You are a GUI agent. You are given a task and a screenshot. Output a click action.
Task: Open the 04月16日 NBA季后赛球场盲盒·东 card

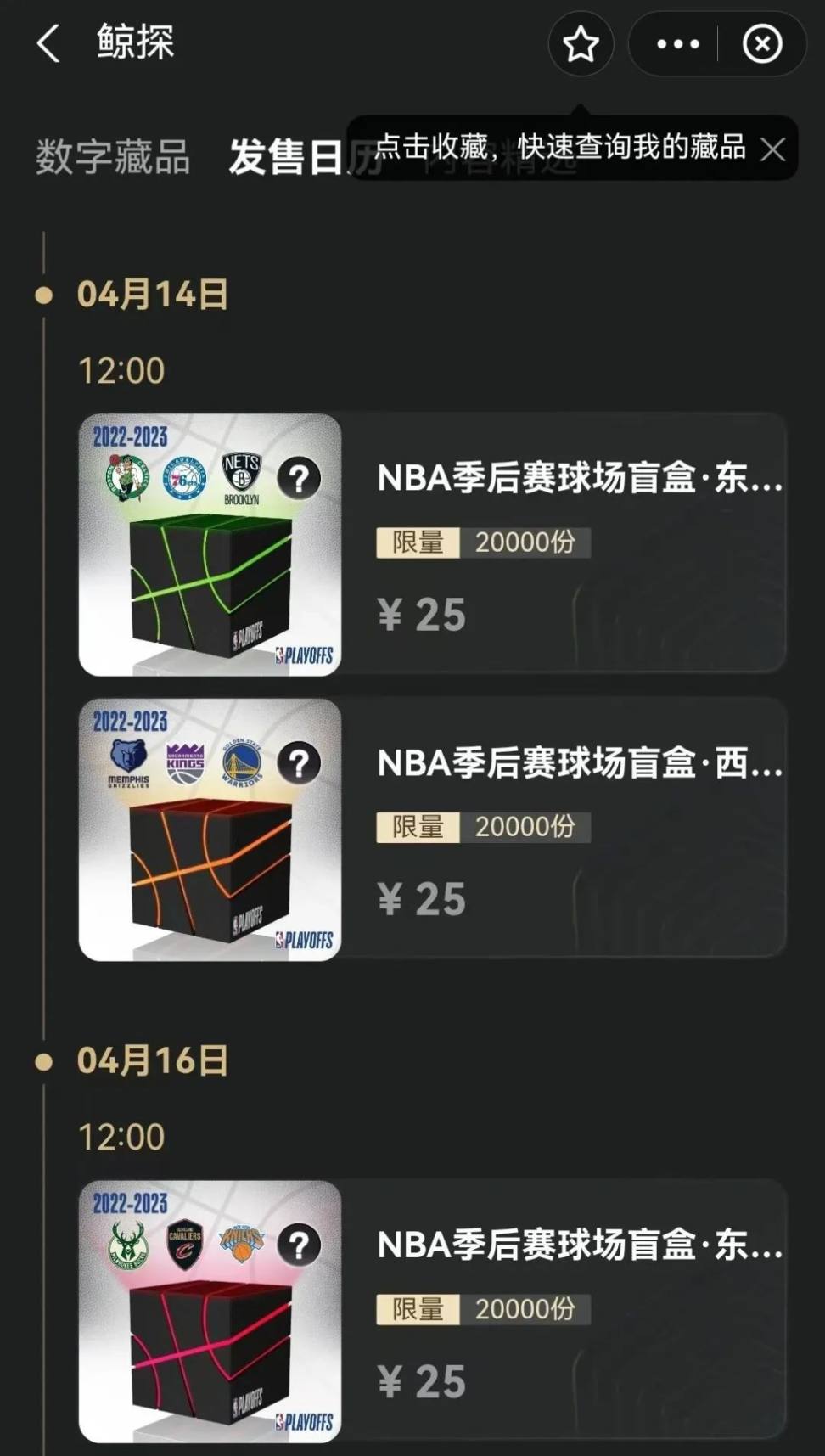point(432,1311)
